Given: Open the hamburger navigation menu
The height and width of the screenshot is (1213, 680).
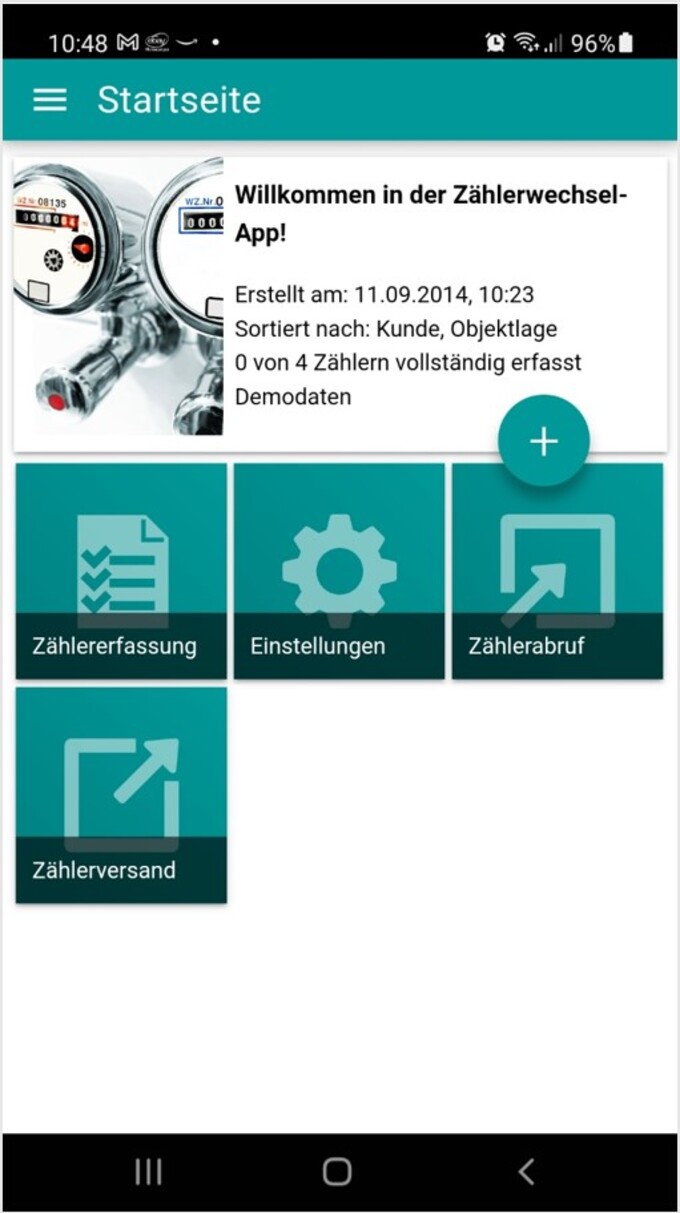Looking at the screenshot, I should coord(50,100).
